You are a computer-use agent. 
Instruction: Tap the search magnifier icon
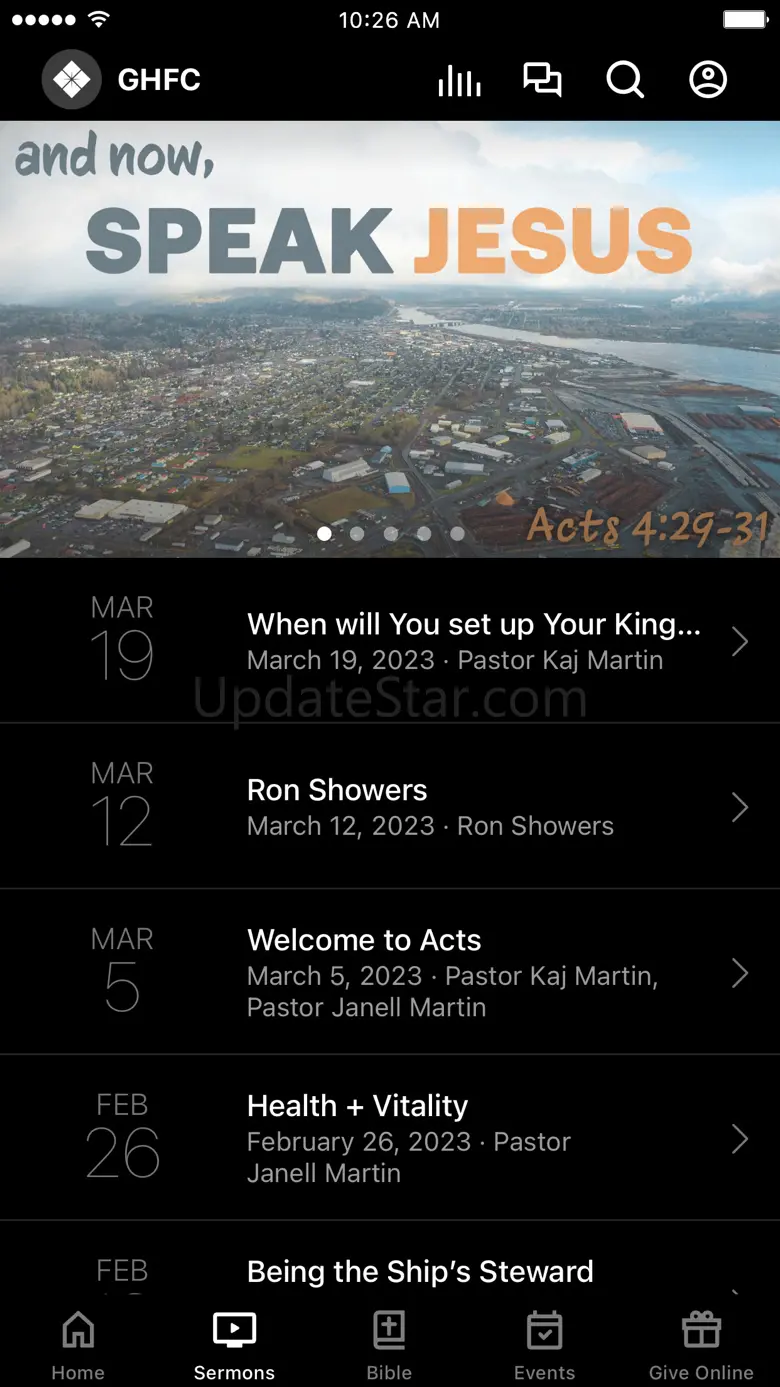coord(625,80)
